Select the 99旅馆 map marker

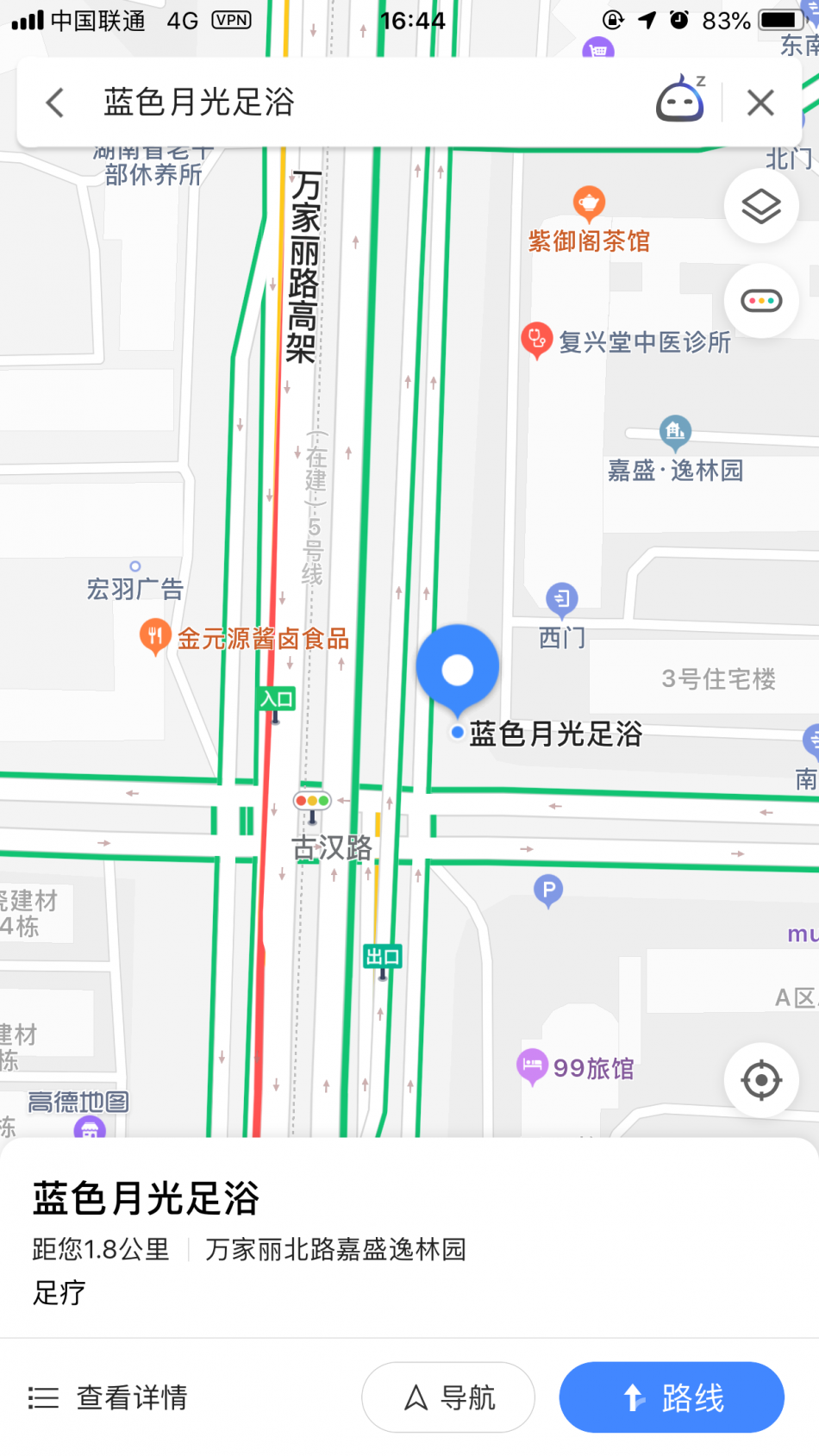tap(532, 1067)
